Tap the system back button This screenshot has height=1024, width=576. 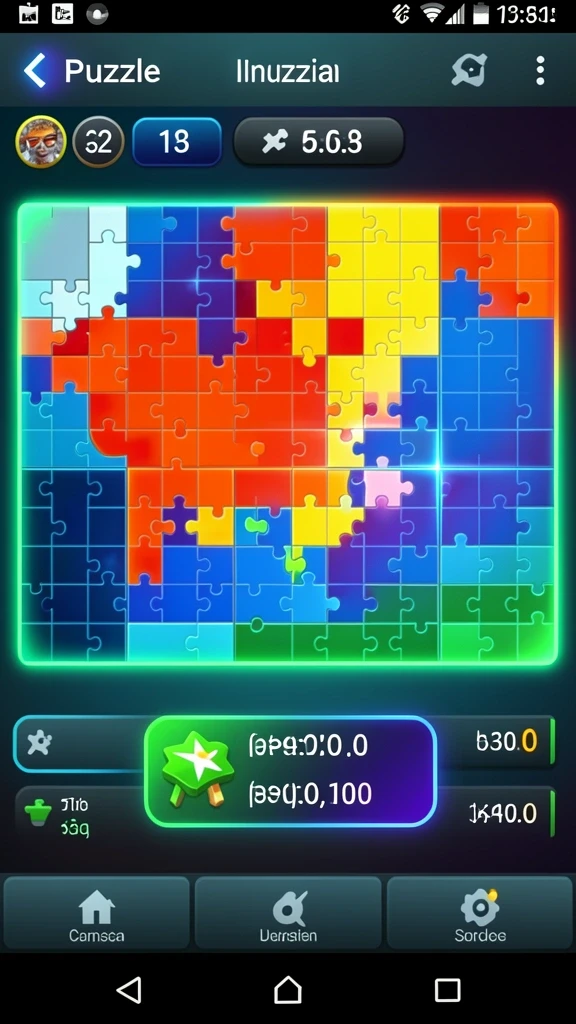coord(129,989)
